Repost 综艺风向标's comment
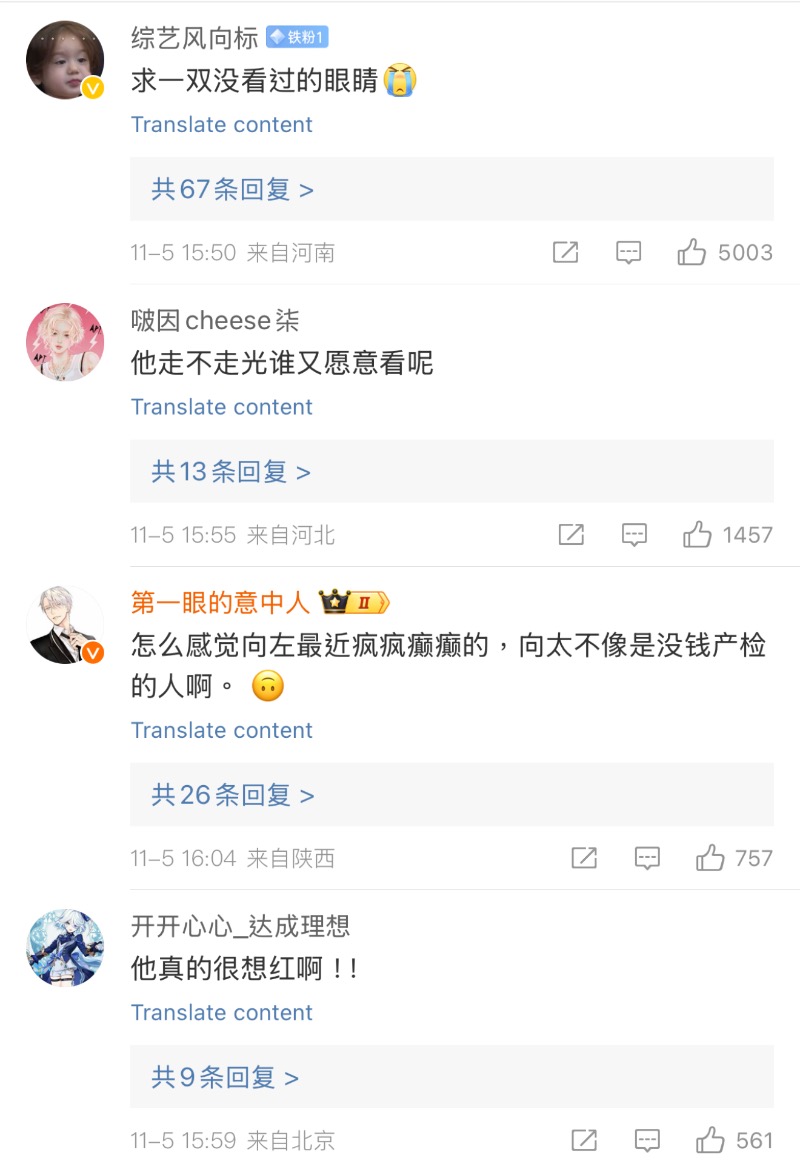Image resolution: width=800 pixels, height=1161 pixels. coord(566,253)
